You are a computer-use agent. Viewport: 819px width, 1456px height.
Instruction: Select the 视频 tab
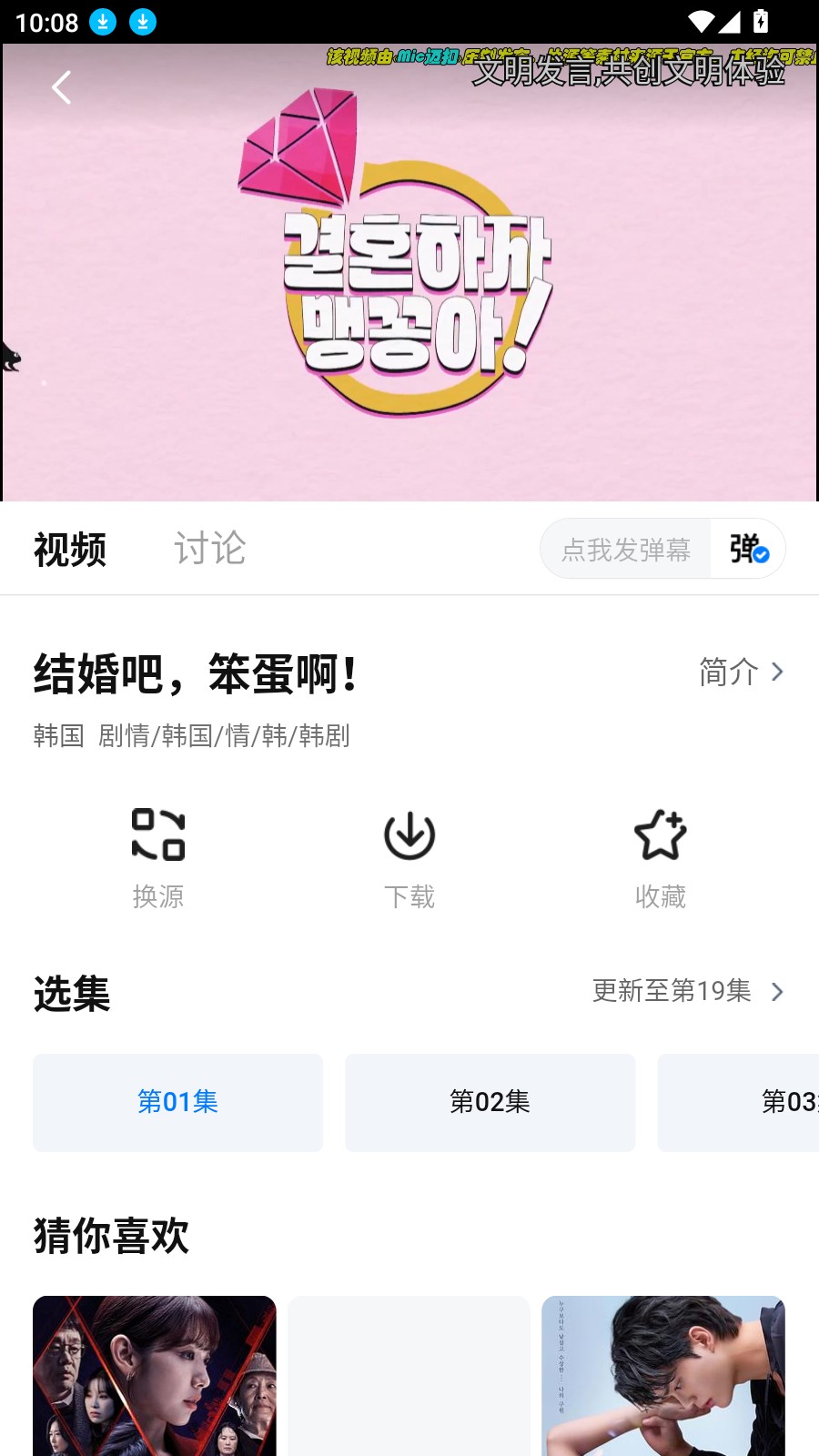[x=71, y=548]
